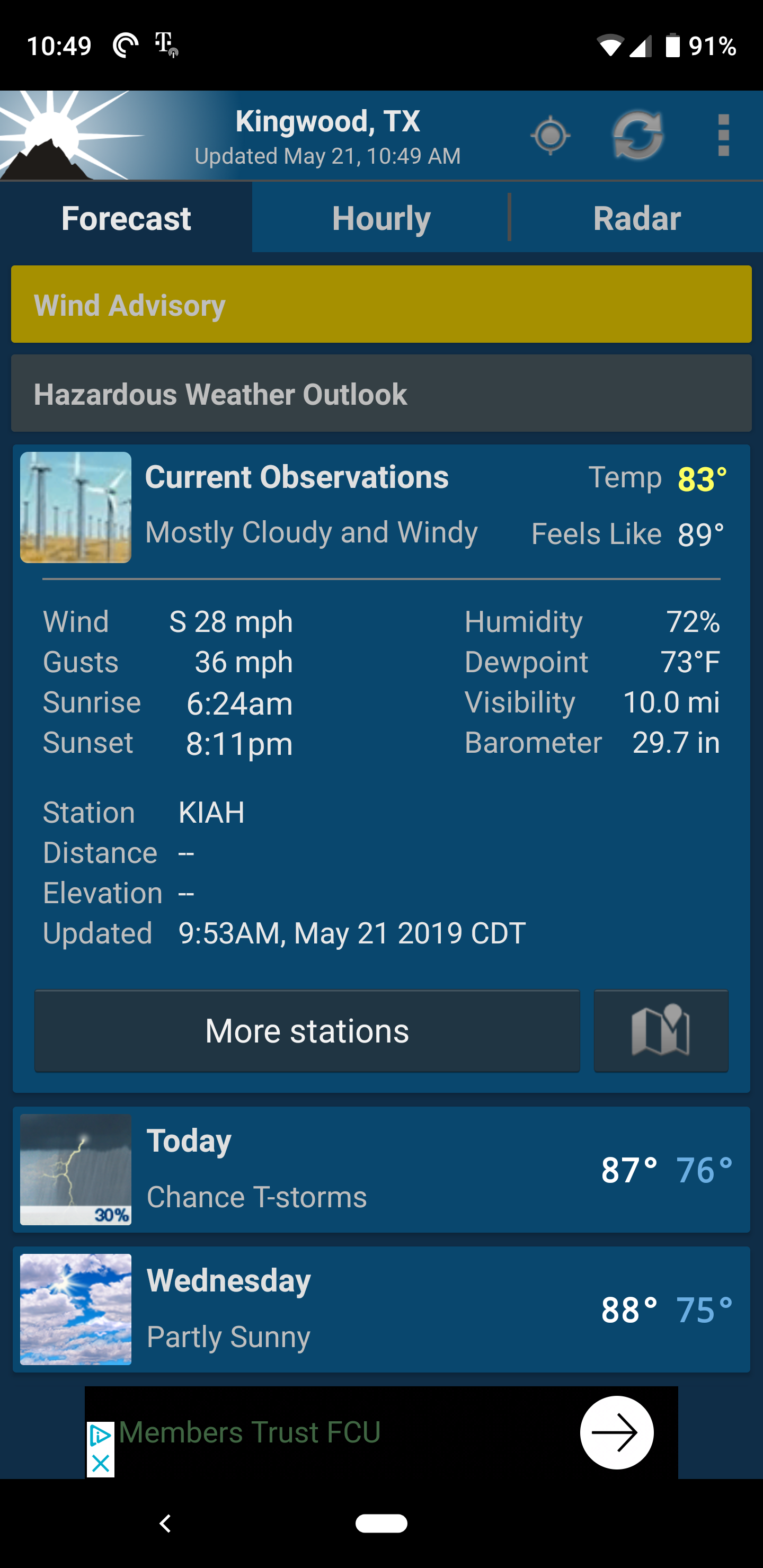763x1568 pixels.
Task: Go back using the system back button
Action: click(165, 1524)
